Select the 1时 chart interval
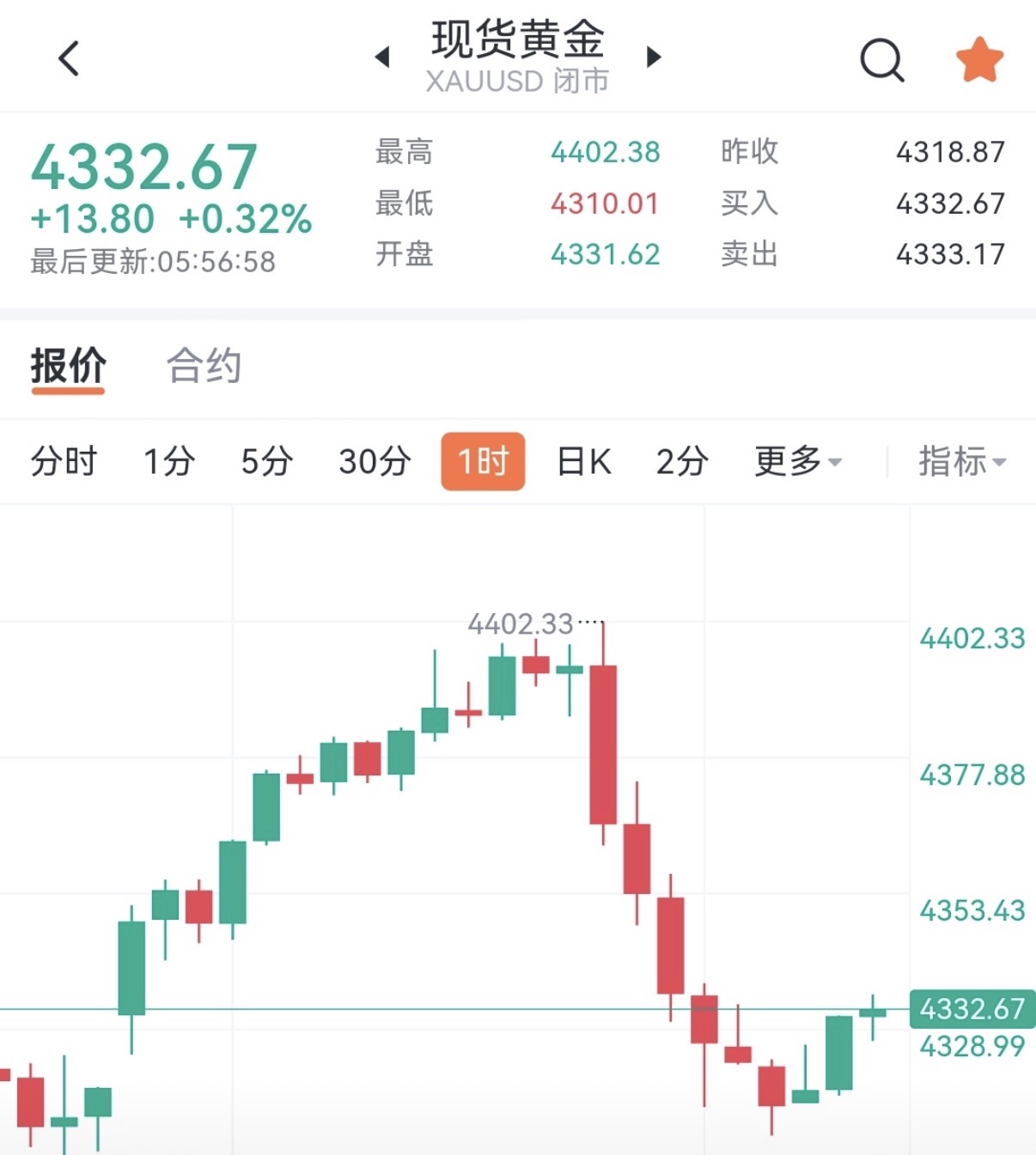 click(x=483, y=462)
